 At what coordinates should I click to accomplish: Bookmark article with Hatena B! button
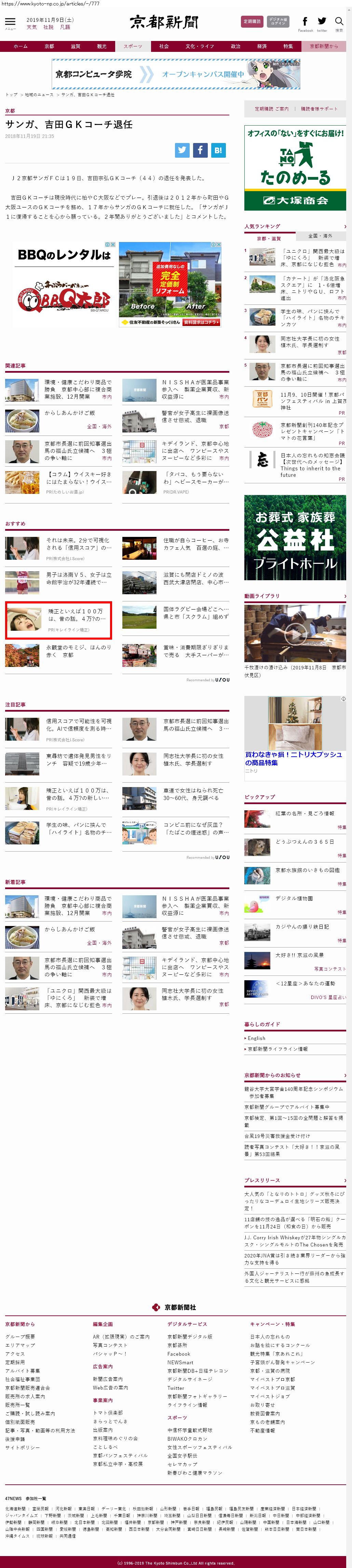coord(218,150)
